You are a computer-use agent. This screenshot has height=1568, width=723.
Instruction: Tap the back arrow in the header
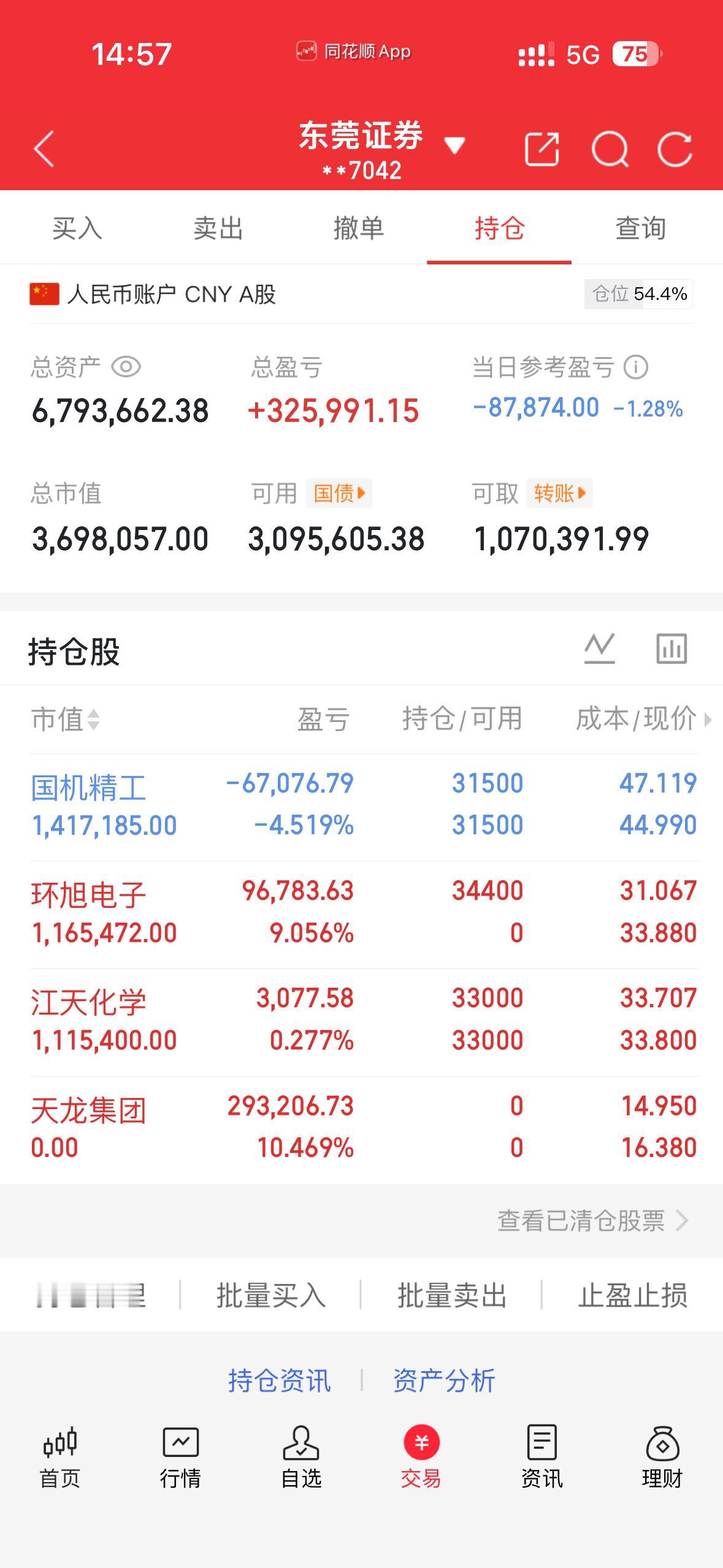point(44,149)
